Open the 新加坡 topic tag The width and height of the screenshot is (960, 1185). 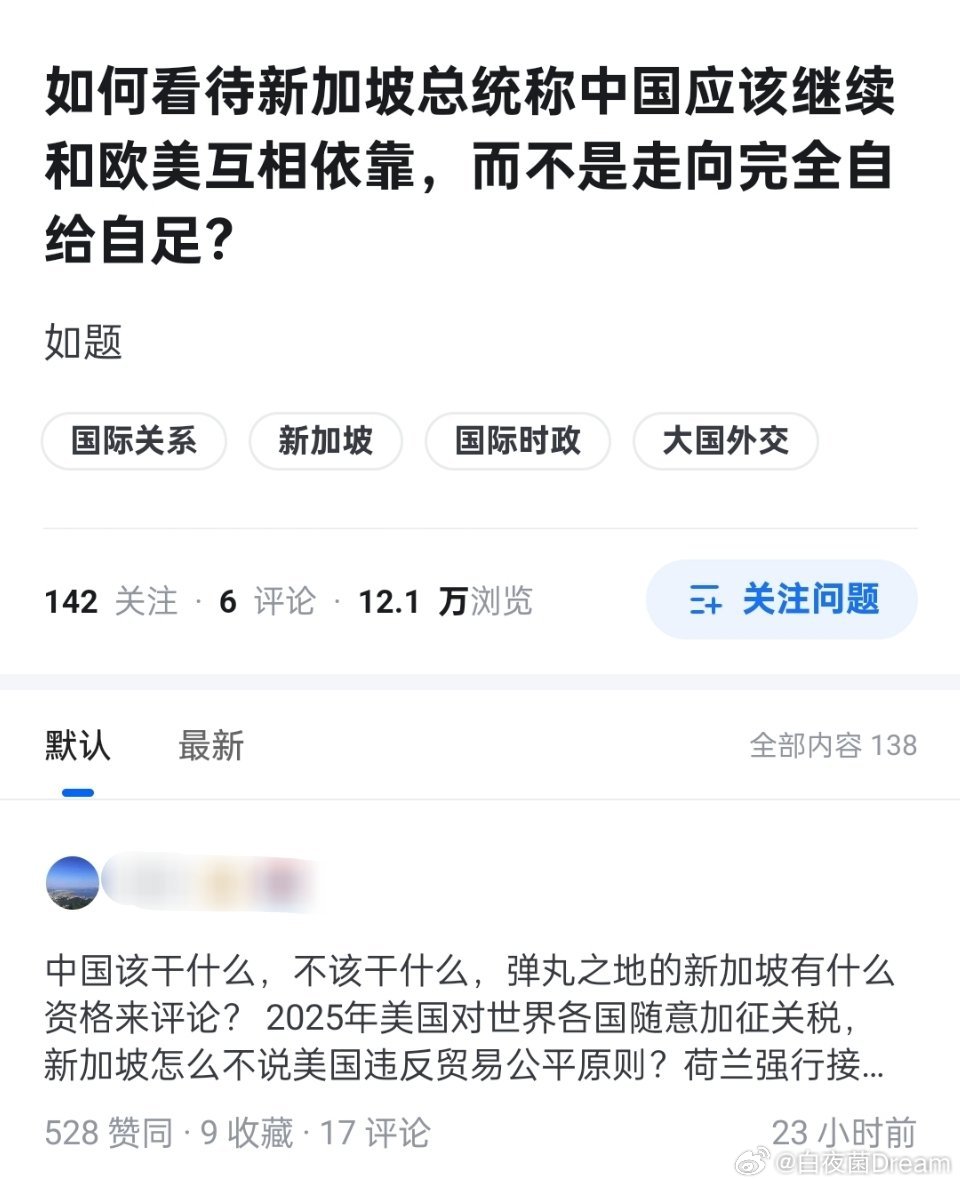325,441
